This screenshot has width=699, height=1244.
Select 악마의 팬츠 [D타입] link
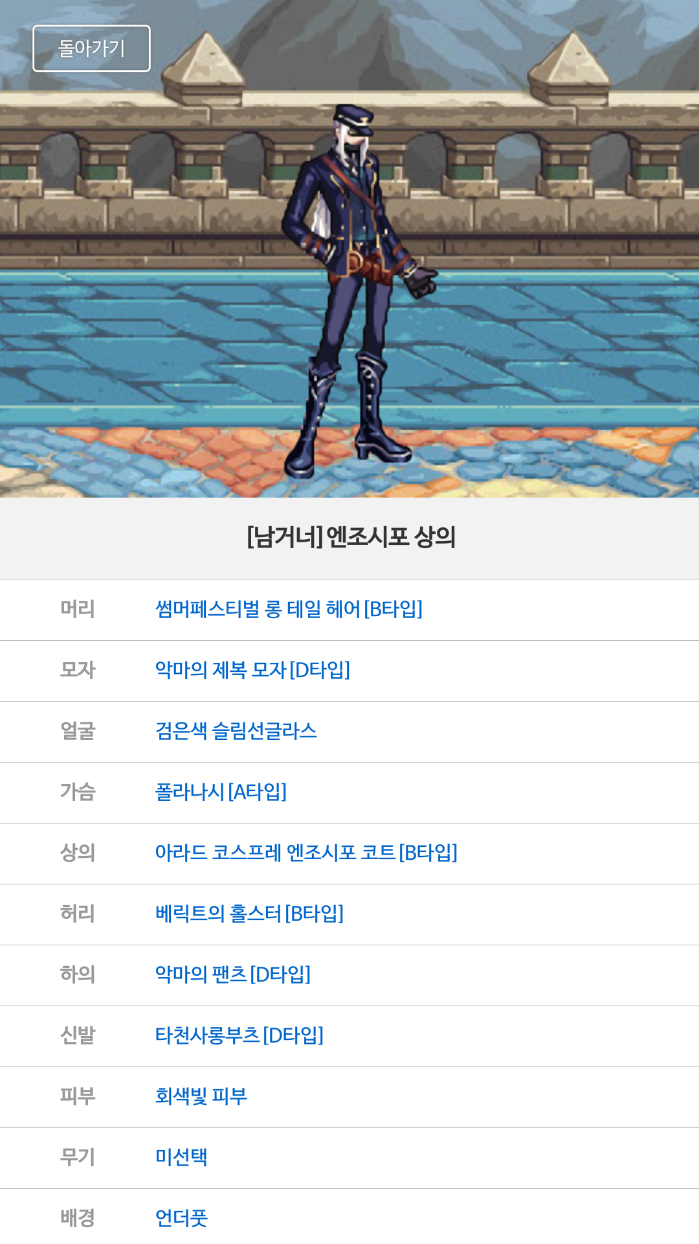click(x=232, y=975)
